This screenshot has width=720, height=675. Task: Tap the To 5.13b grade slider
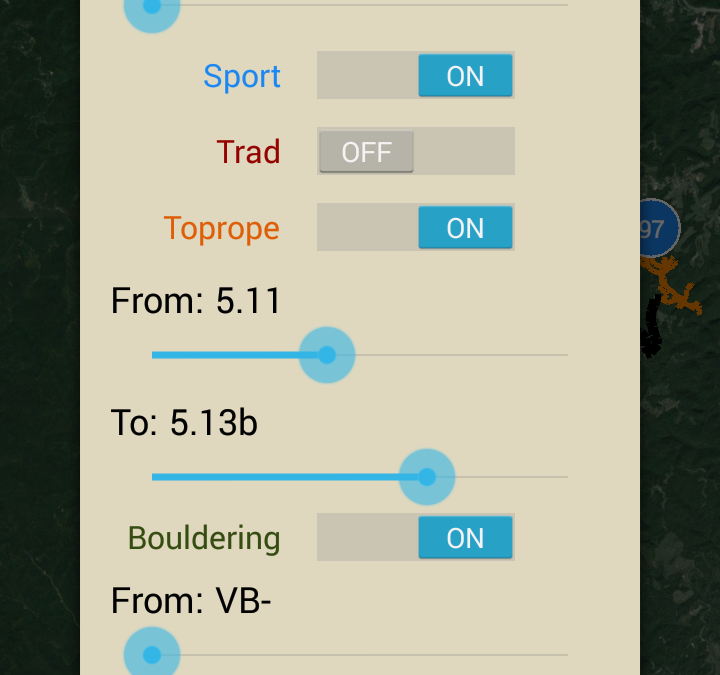427,477
